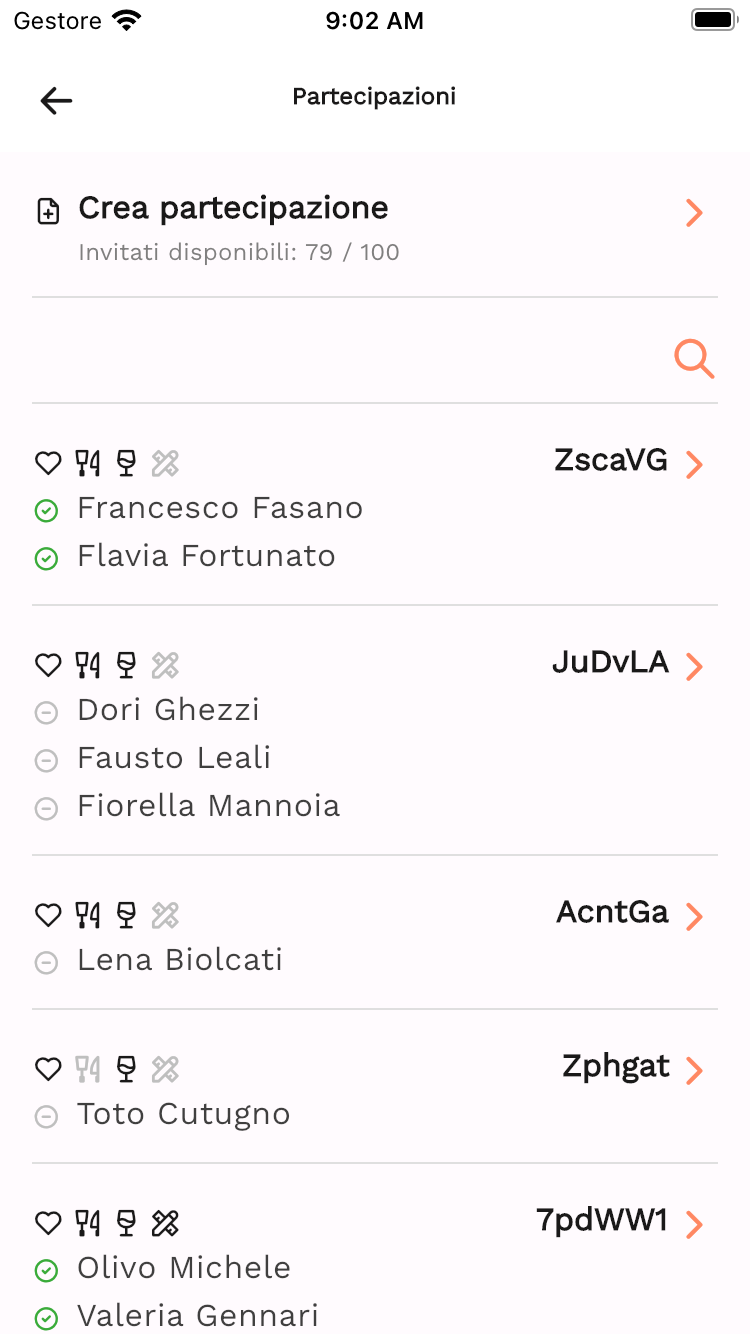The image size is (750, 1334).
Task: Open participation ZscaVG
Action: tap(375, 508)
